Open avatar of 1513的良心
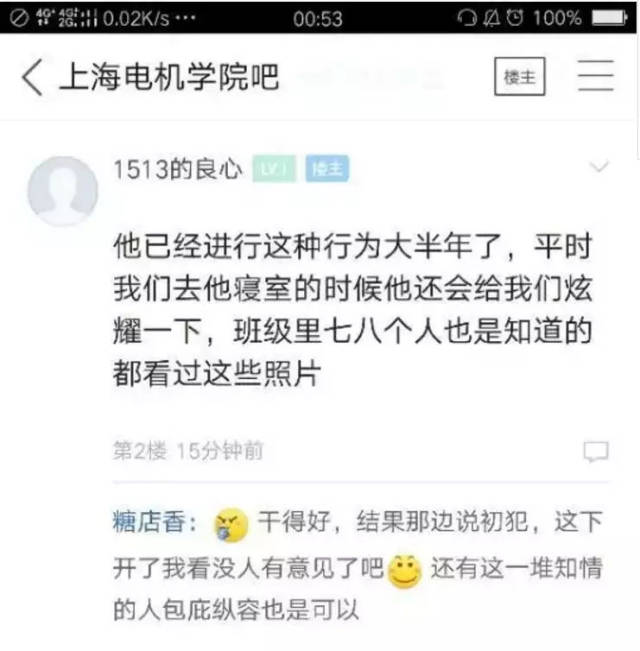 (63, 191)
